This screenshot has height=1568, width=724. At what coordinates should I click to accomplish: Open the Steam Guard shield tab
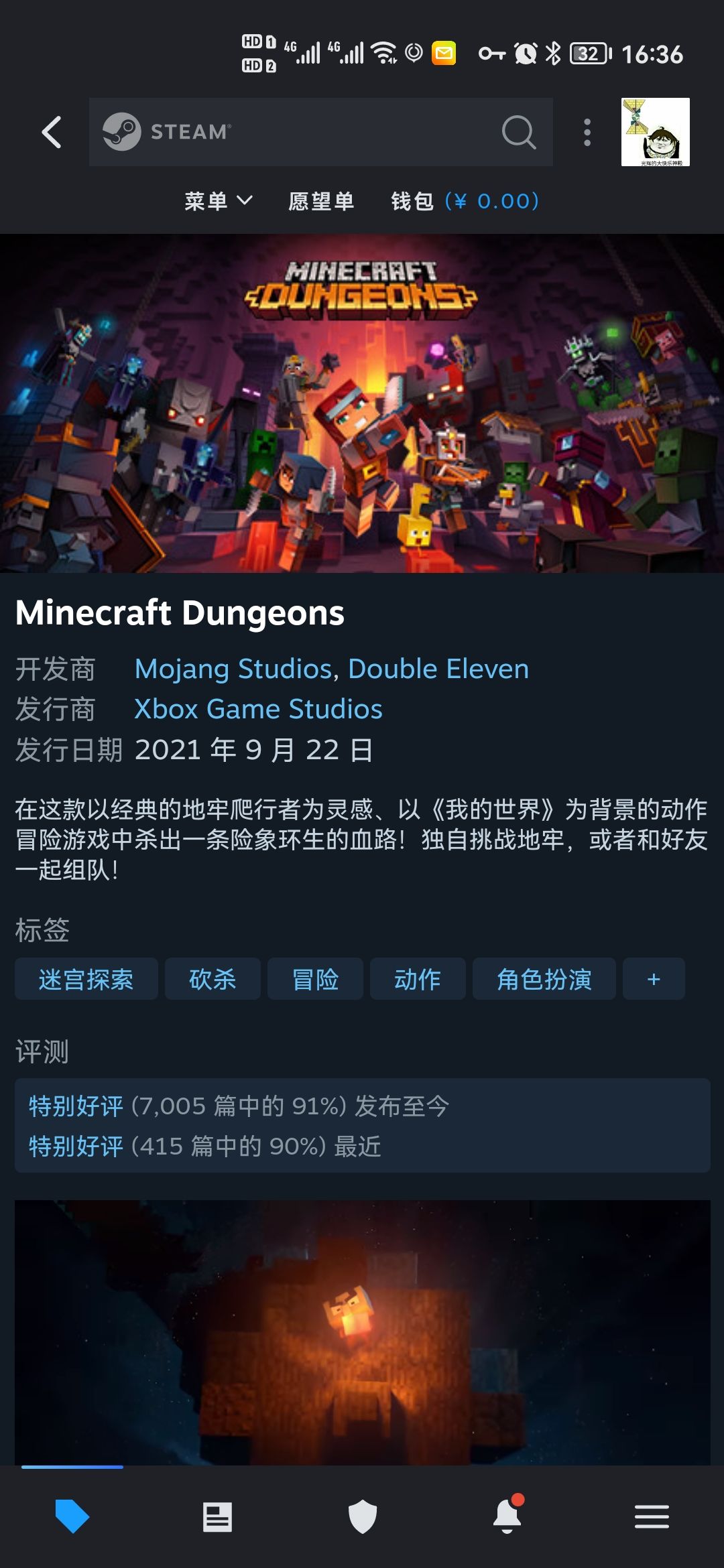363,1517
